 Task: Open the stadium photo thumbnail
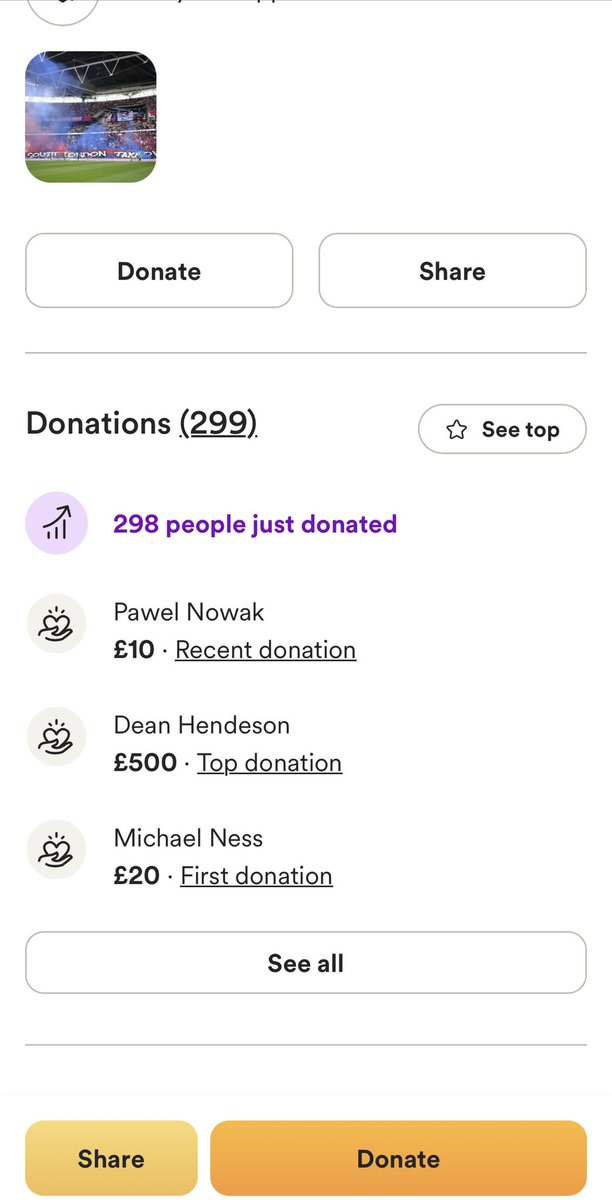tap(91, 117)
